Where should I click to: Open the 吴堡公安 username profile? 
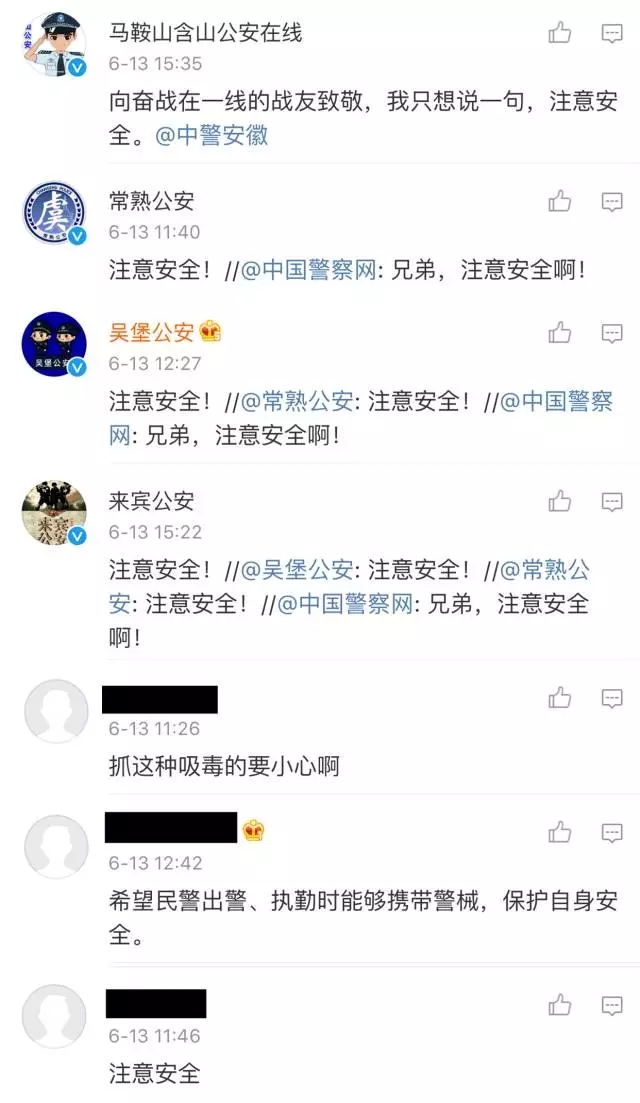pos(151,332)
